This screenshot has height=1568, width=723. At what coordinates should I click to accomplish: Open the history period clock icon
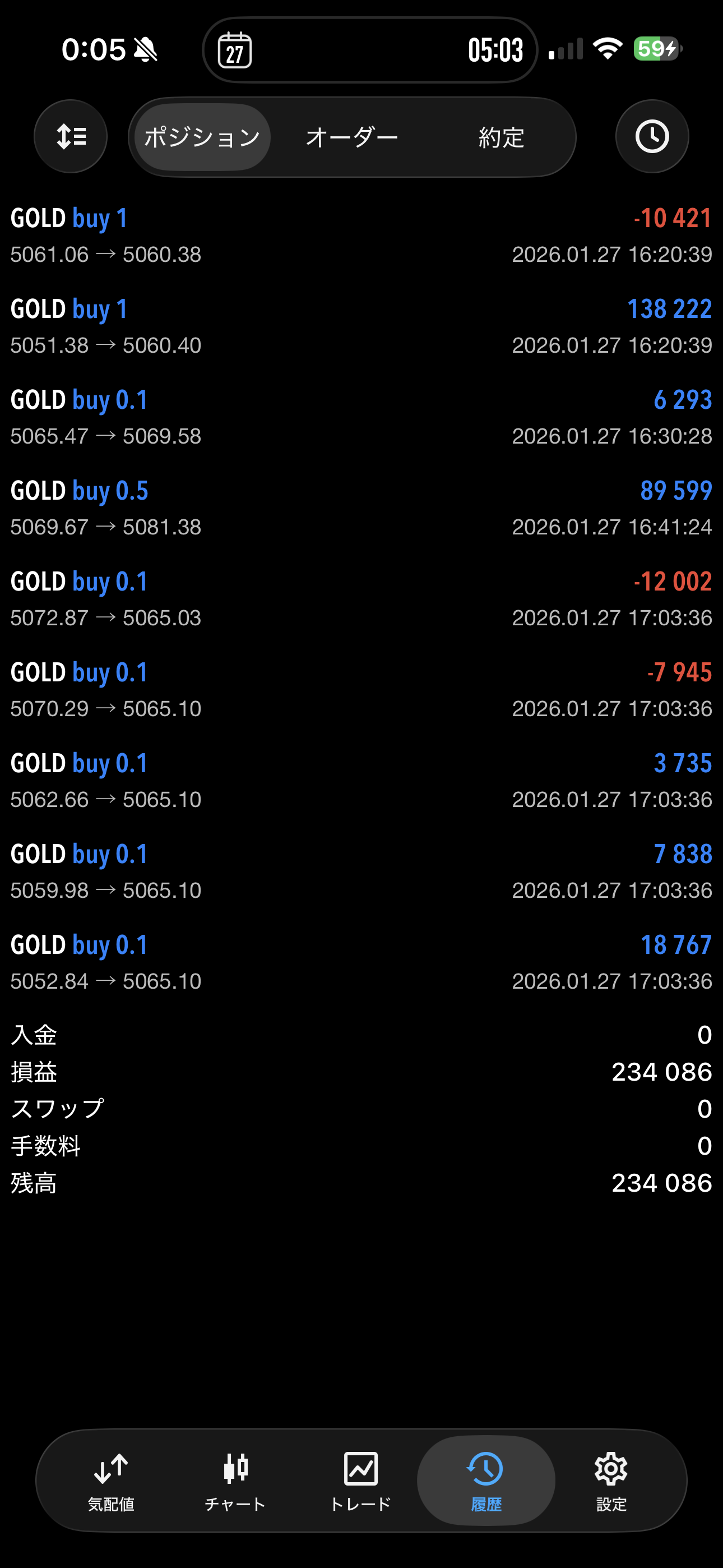(652, 136)
